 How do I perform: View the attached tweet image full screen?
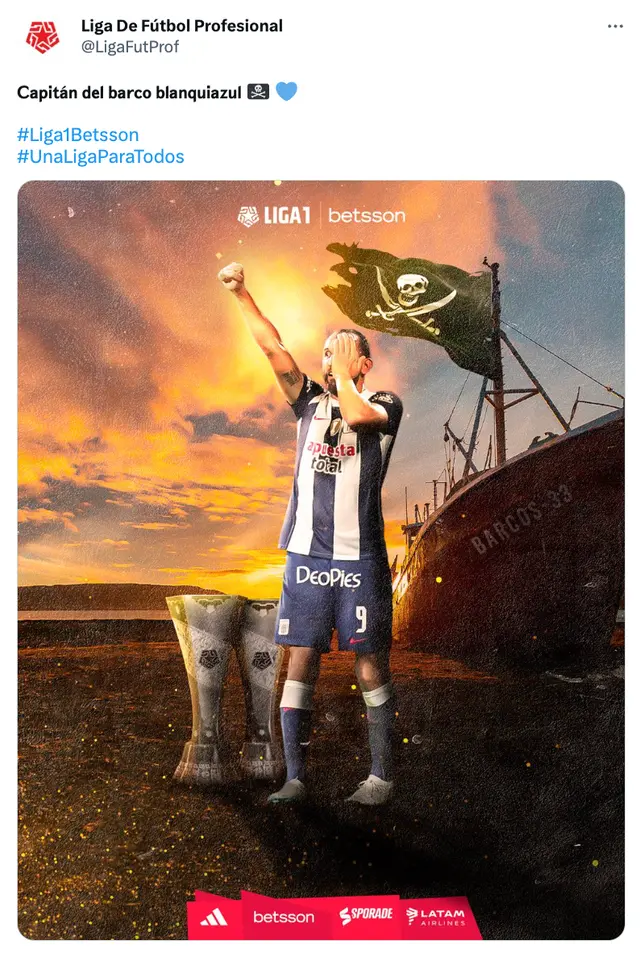(x=320, y=560)
